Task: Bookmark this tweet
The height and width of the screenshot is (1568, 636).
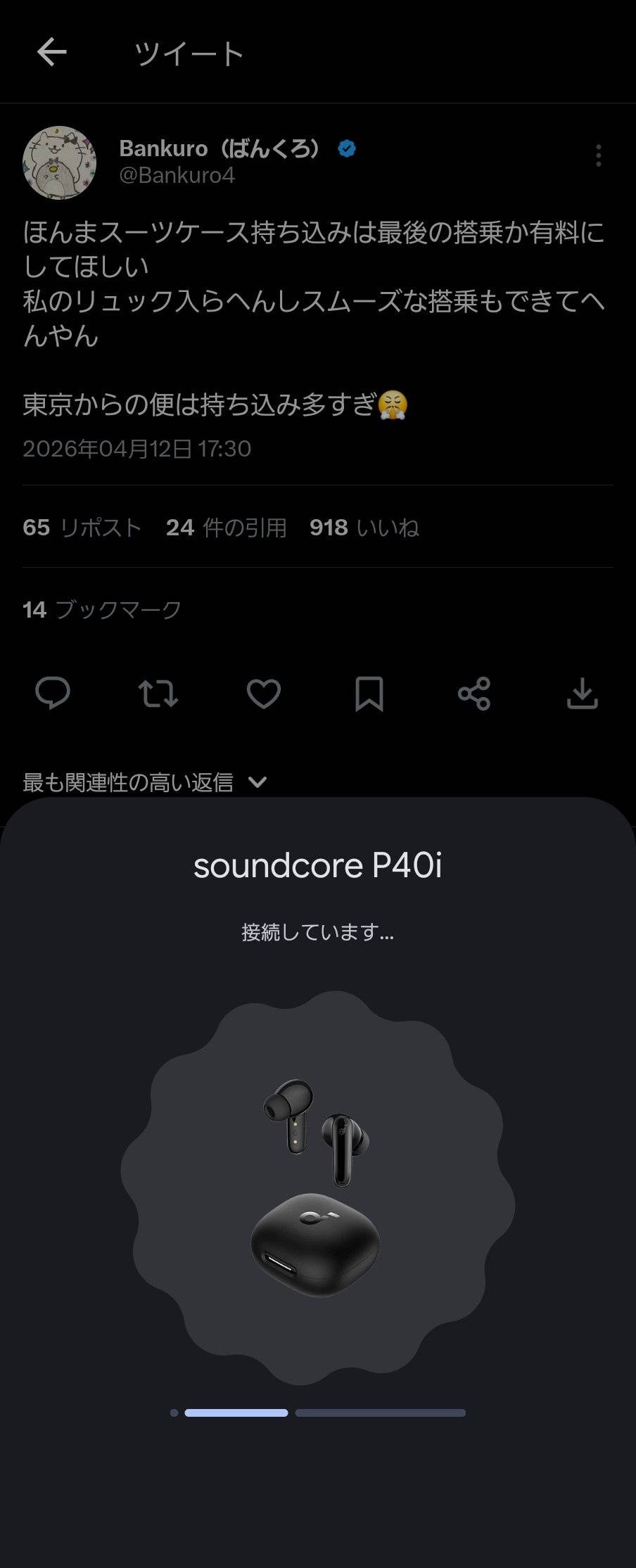Action: (x=369, y=694)
